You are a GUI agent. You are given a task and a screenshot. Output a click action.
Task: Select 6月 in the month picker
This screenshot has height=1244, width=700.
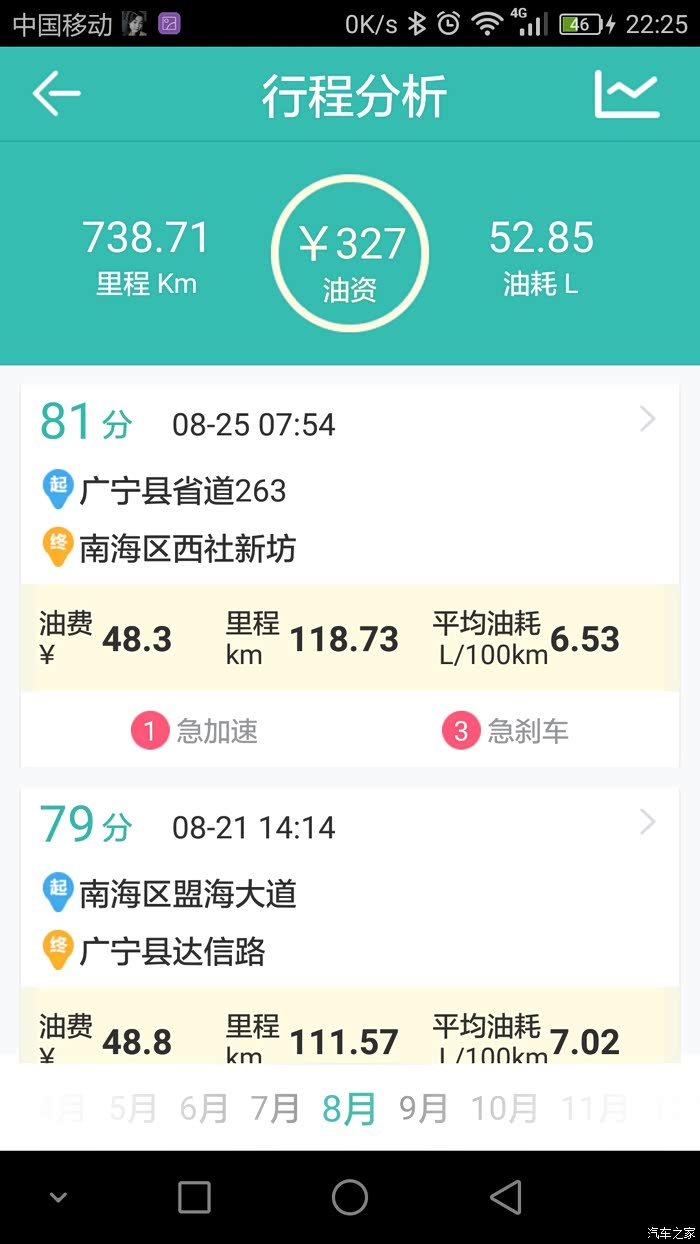[x=204, y=1108]
